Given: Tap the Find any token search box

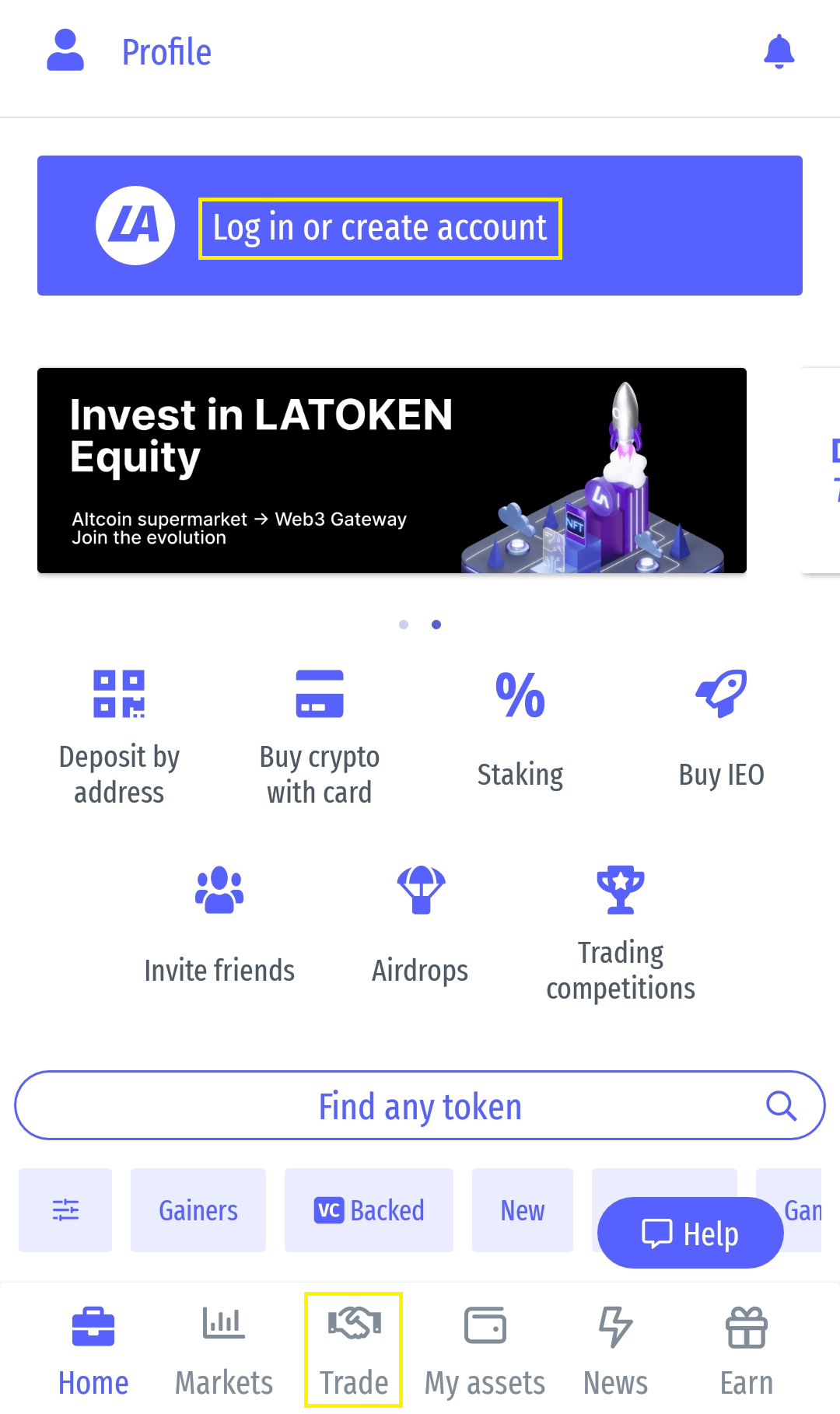Looking at the screenshot, I should (x=420, y=1106).
